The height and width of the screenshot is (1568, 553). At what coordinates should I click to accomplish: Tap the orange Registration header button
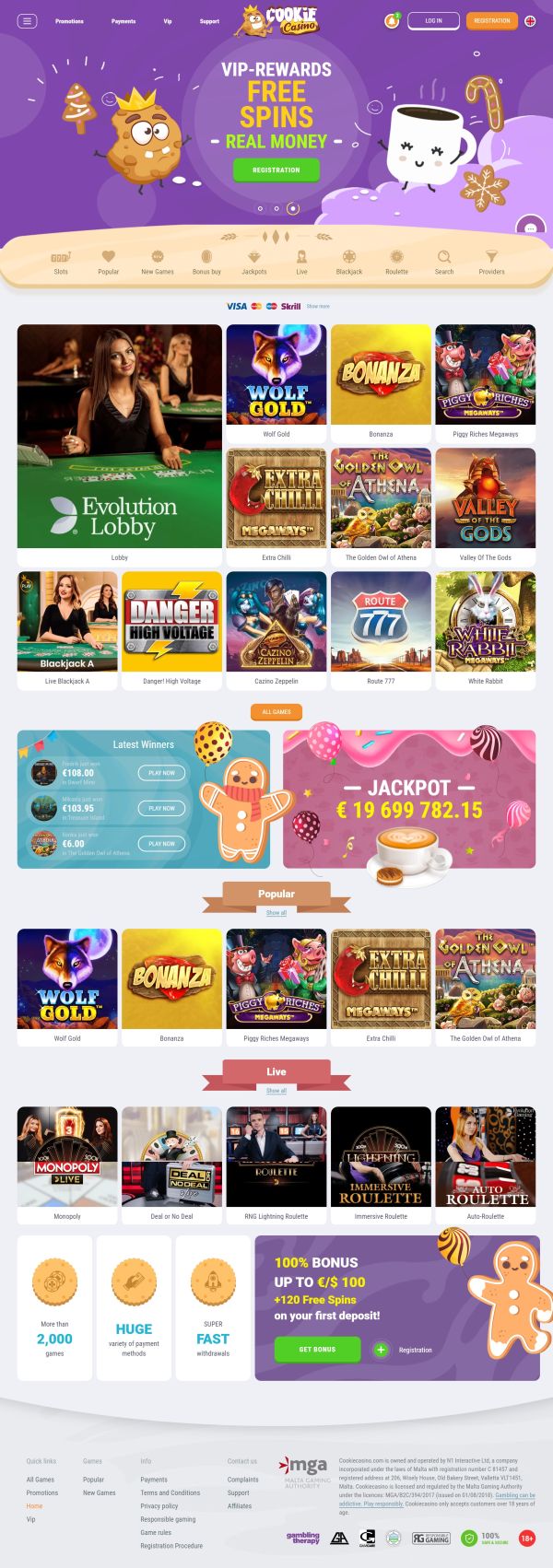(x=491, y=20)
